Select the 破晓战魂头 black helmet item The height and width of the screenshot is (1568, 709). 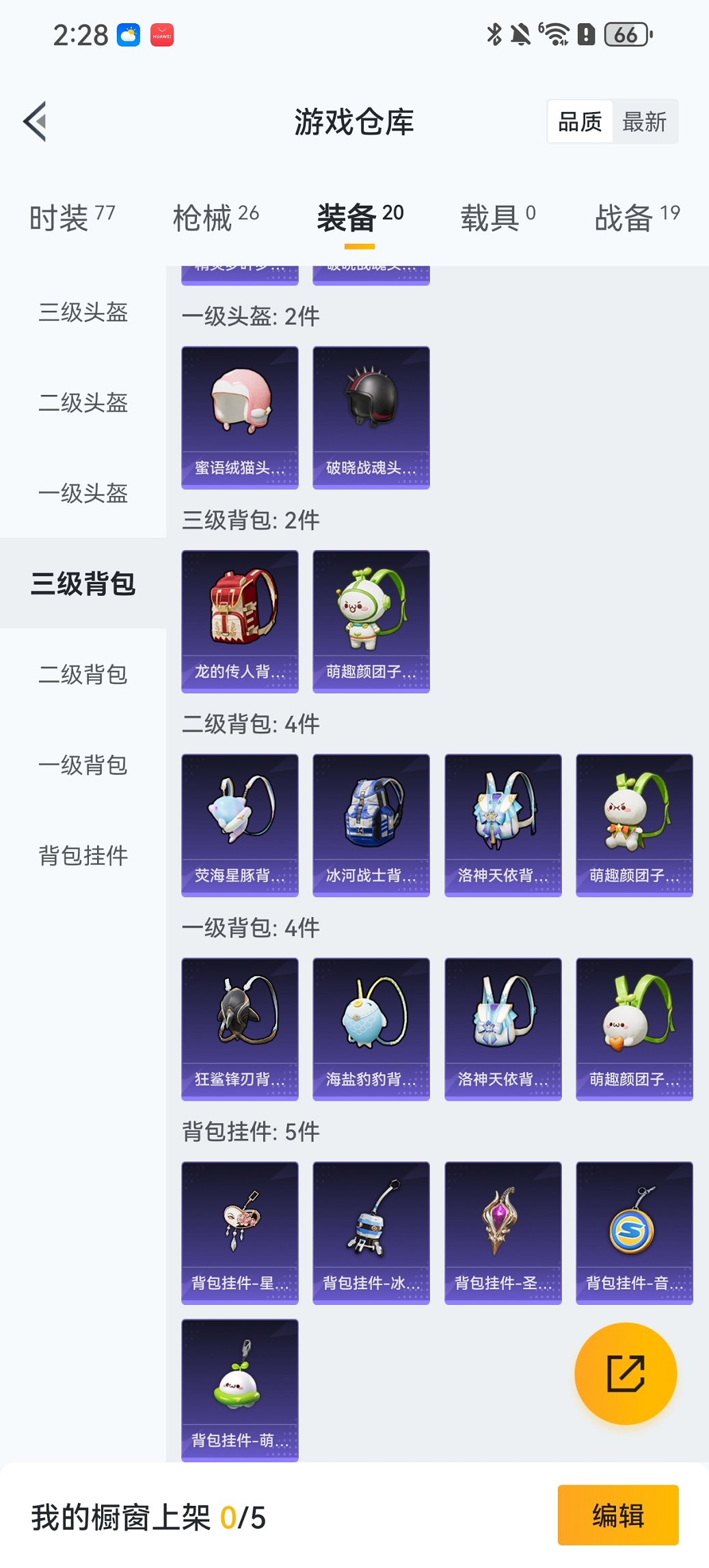[371, 410]
